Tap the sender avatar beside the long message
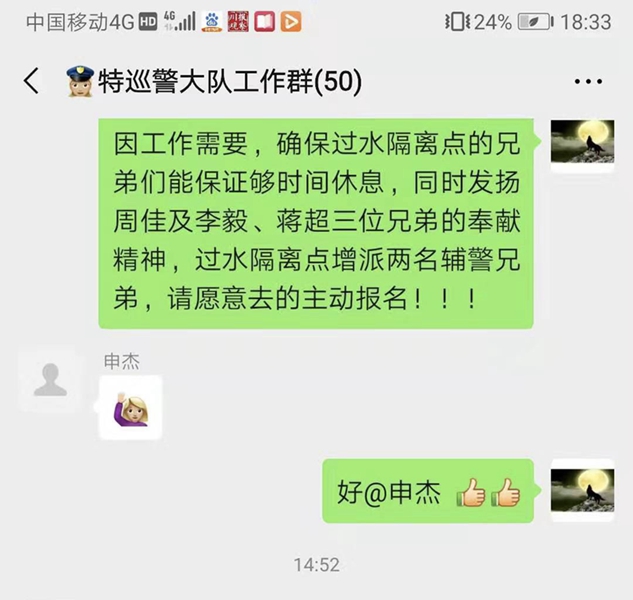The width and height of the screenshot is (633, 600). point(583,146)
